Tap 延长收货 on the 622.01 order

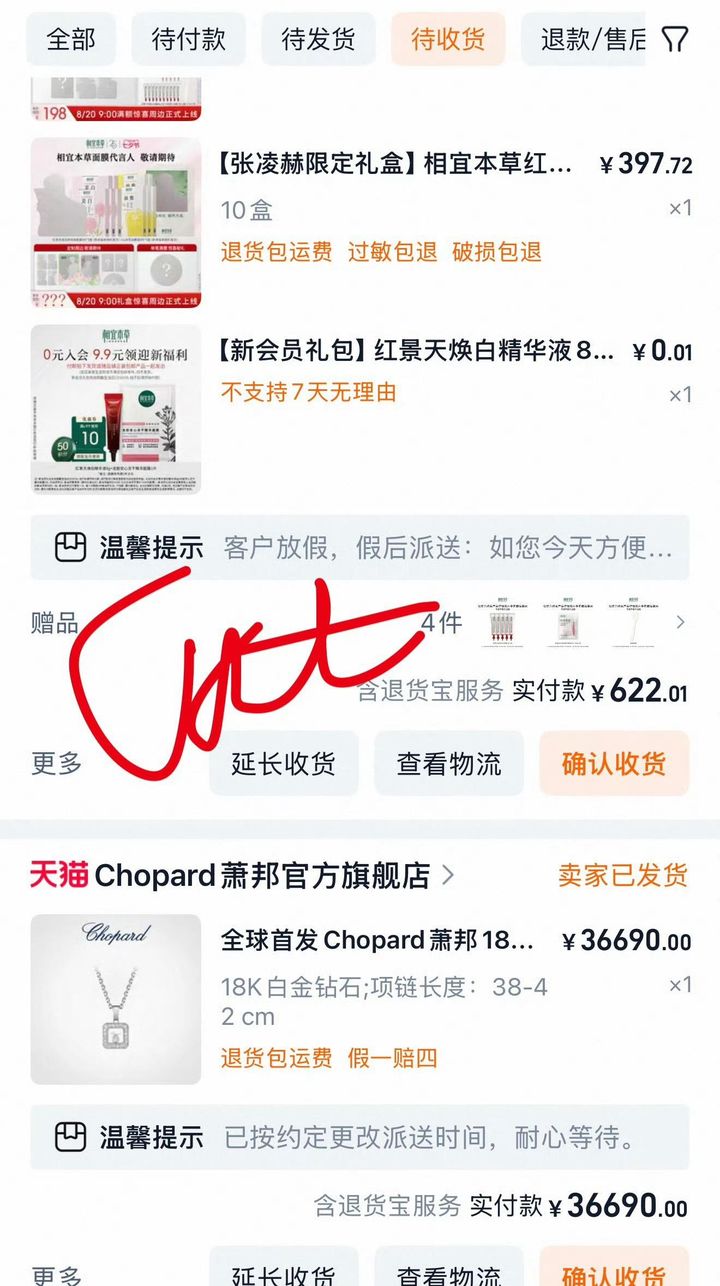tap(283, 764)
